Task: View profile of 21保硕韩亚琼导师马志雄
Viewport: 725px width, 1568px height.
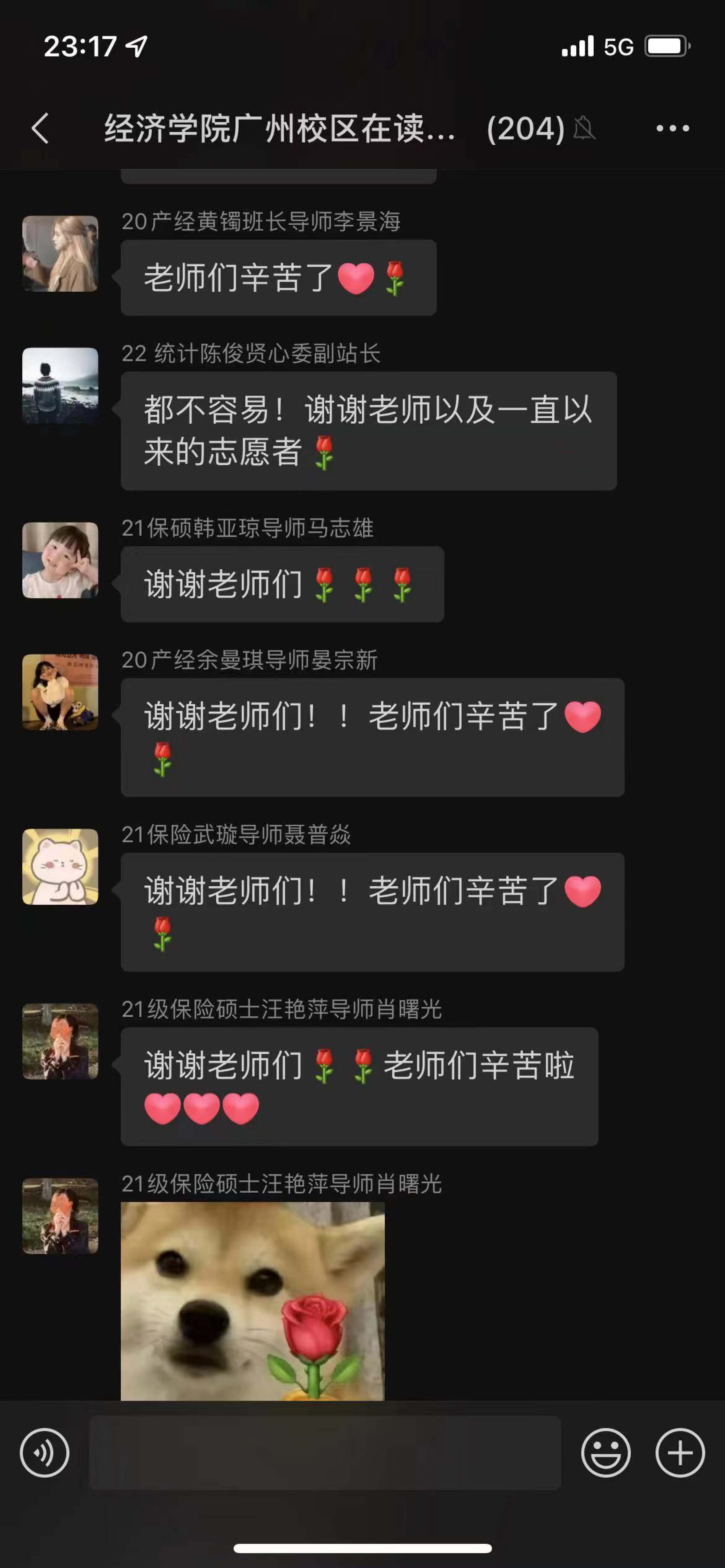Action: (x=60, y=560)
